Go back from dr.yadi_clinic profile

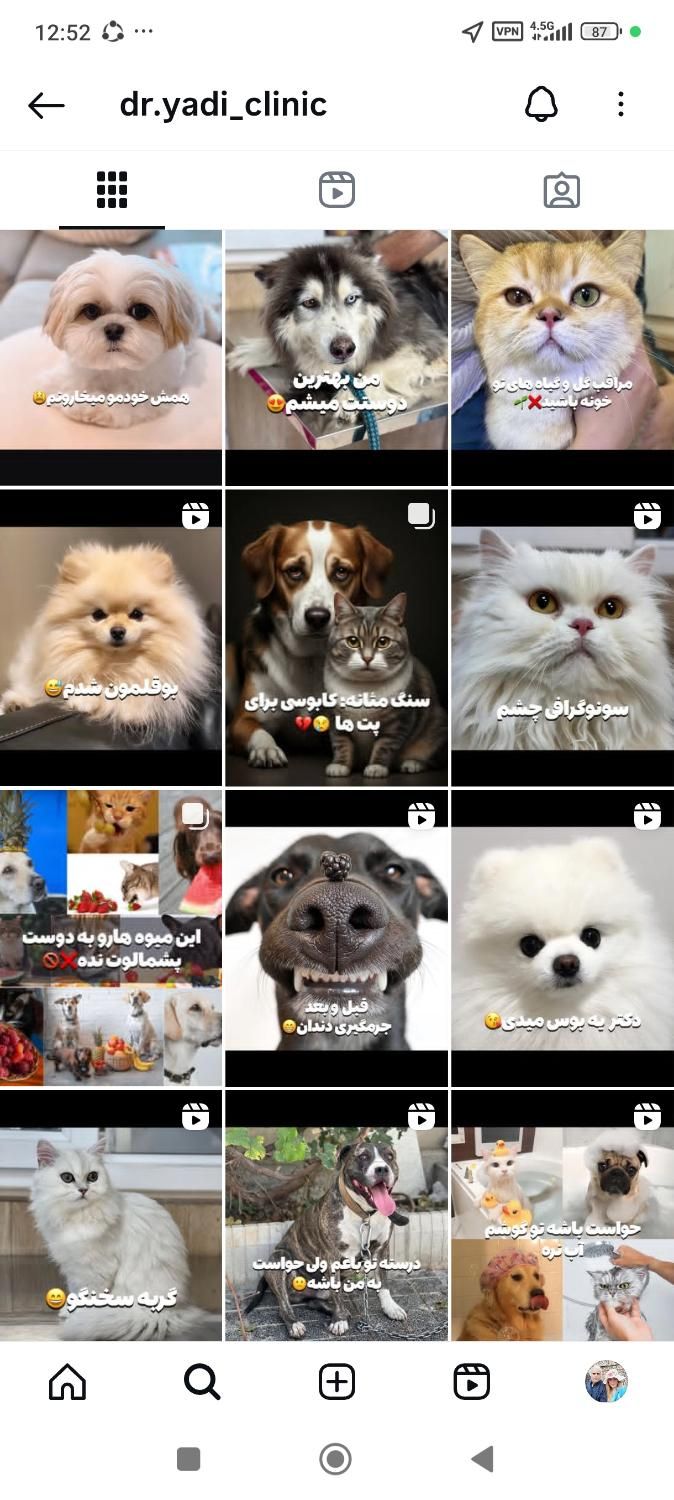(x=46, y=105)
